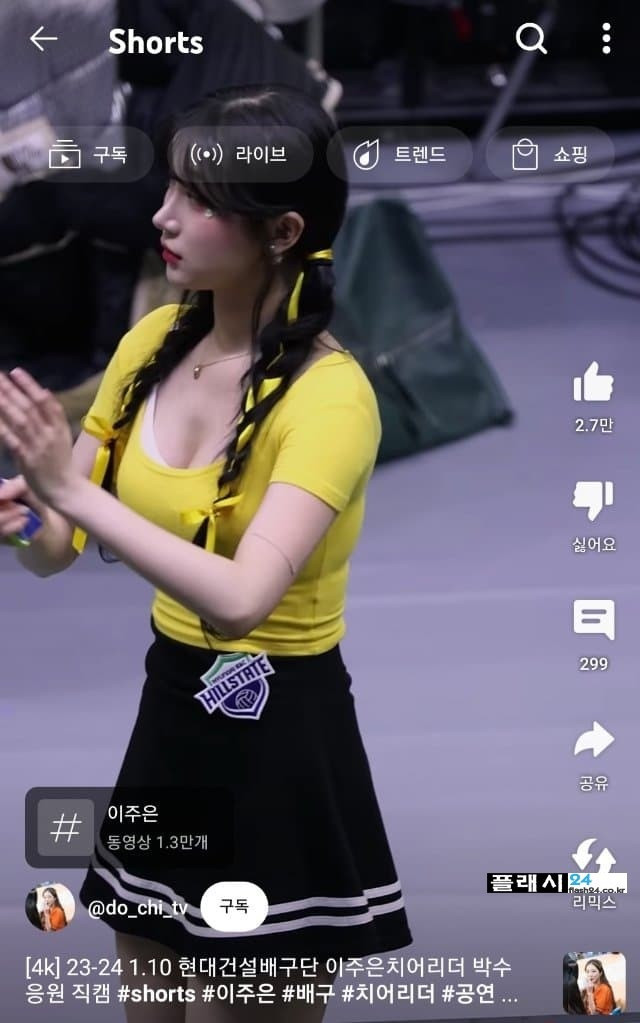
Task: Open the 쇼핑 chip
Action: click(549, 154)
